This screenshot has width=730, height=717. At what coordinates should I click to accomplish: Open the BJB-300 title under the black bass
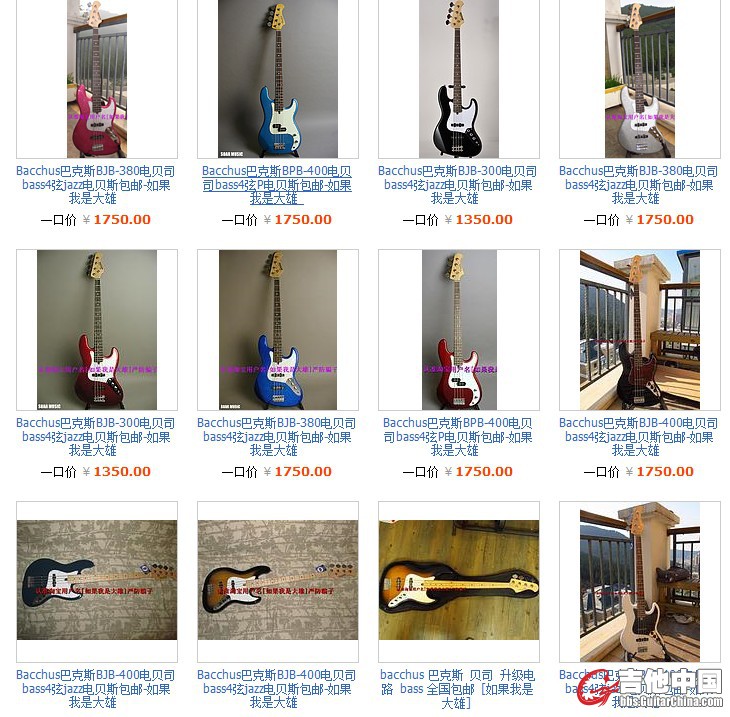point(458,185)
